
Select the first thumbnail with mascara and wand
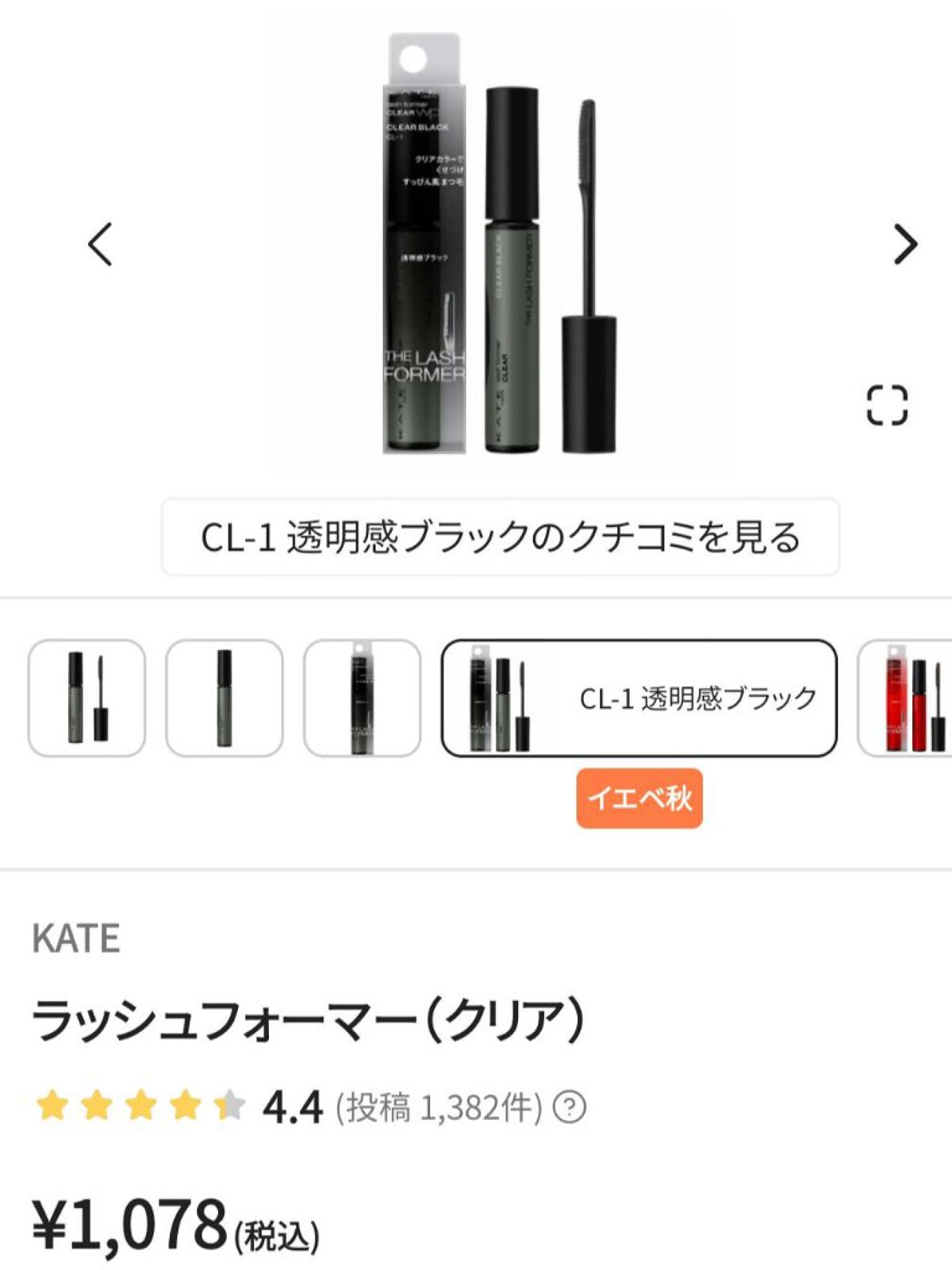coord(86,698)
